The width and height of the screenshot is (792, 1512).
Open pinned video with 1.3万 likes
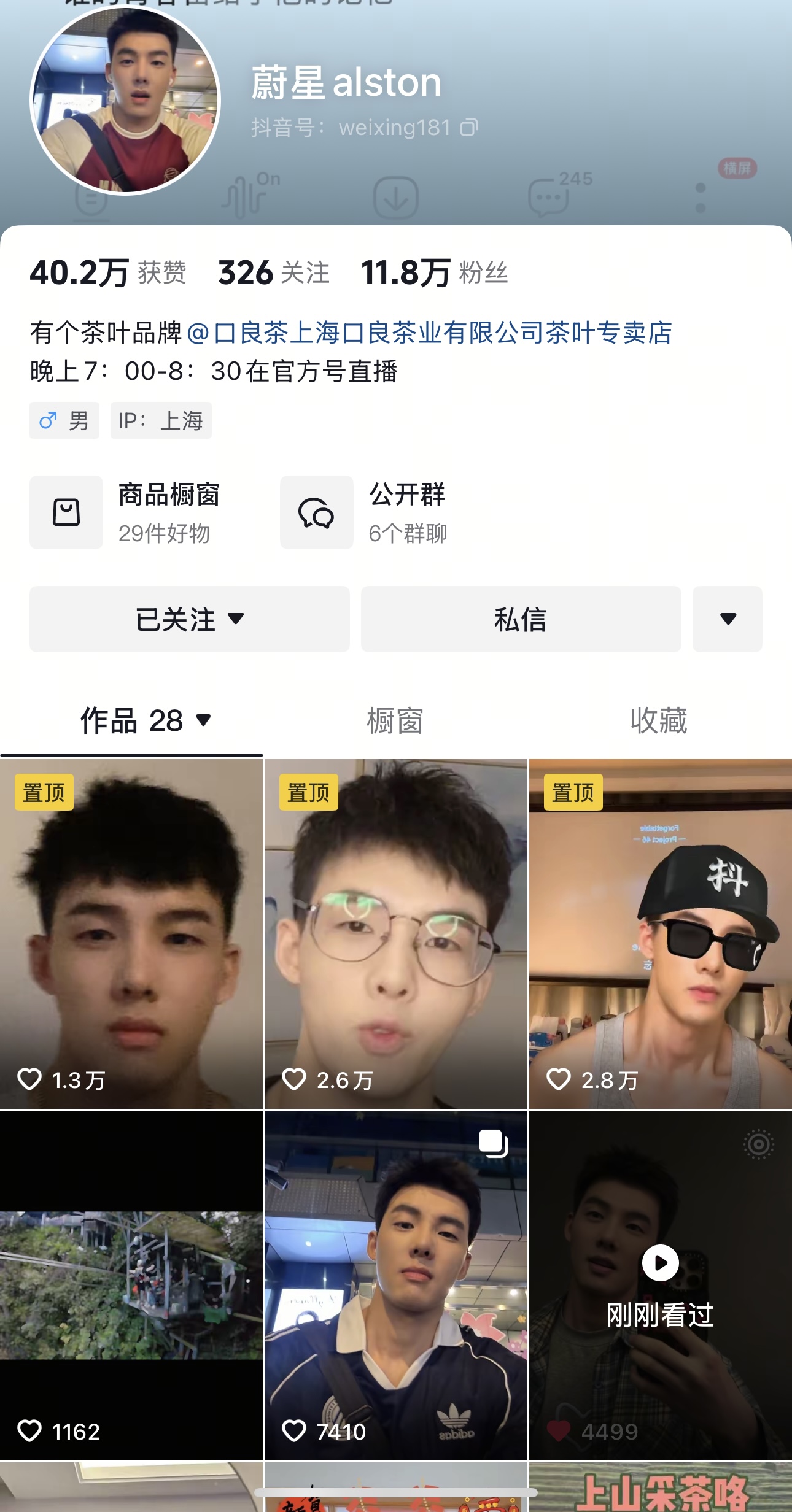coord(131,933)
